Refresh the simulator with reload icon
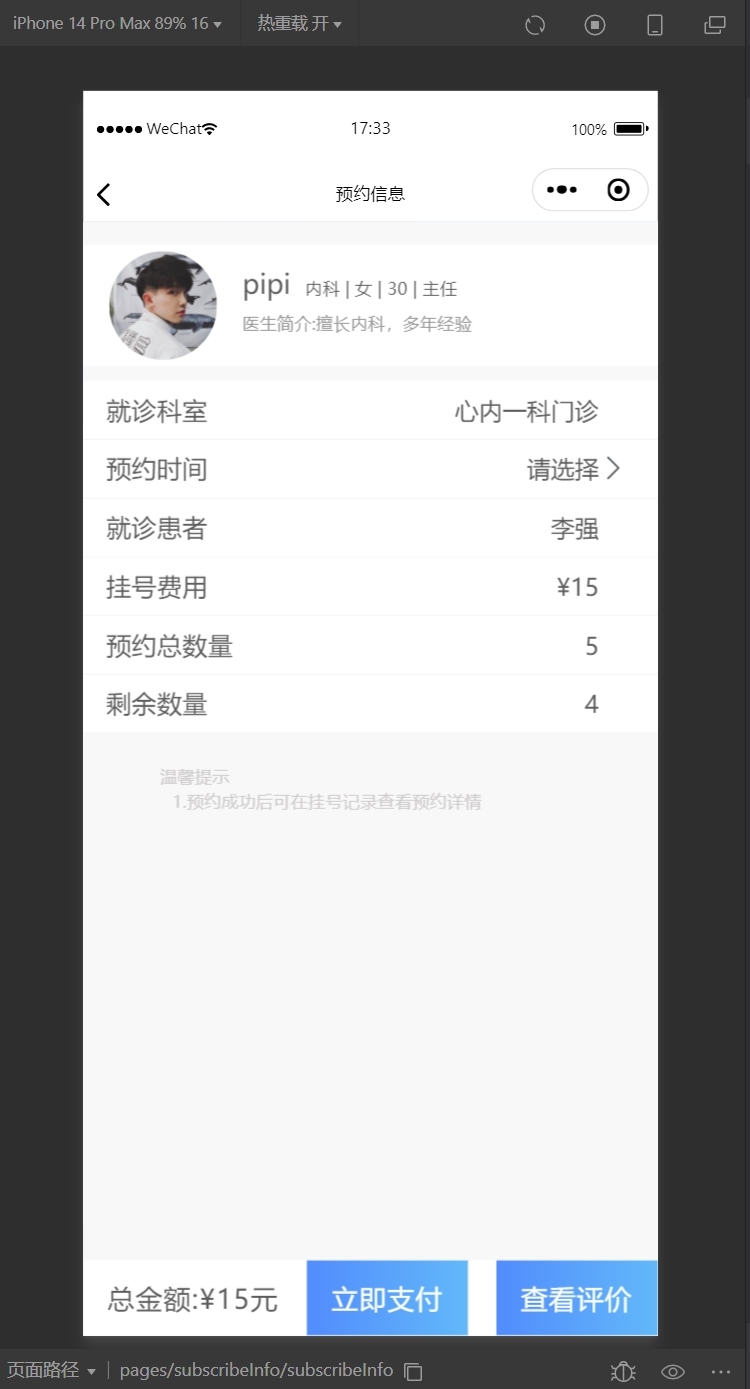 pos(535,25)
